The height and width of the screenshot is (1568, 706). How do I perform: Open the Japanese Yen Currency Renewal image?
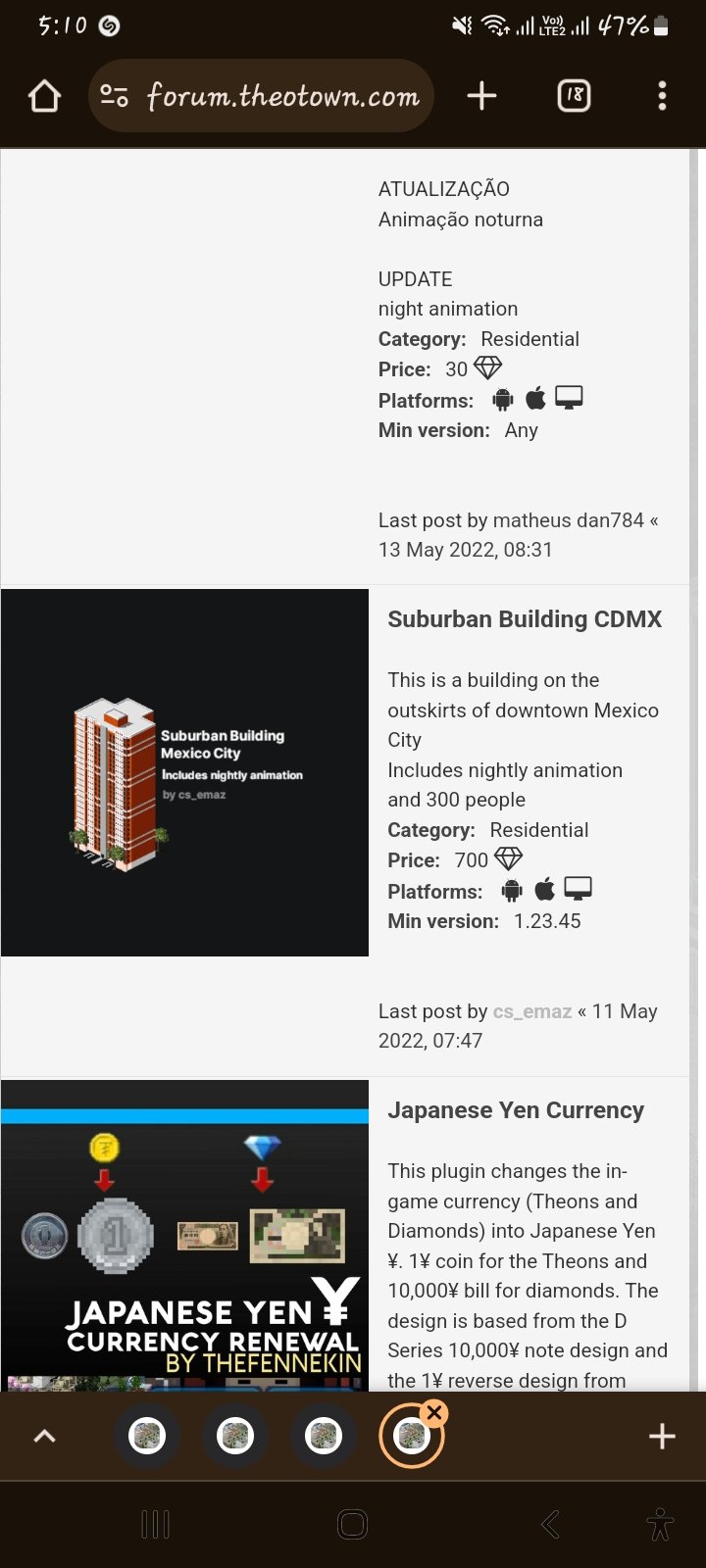(184, 1236)
